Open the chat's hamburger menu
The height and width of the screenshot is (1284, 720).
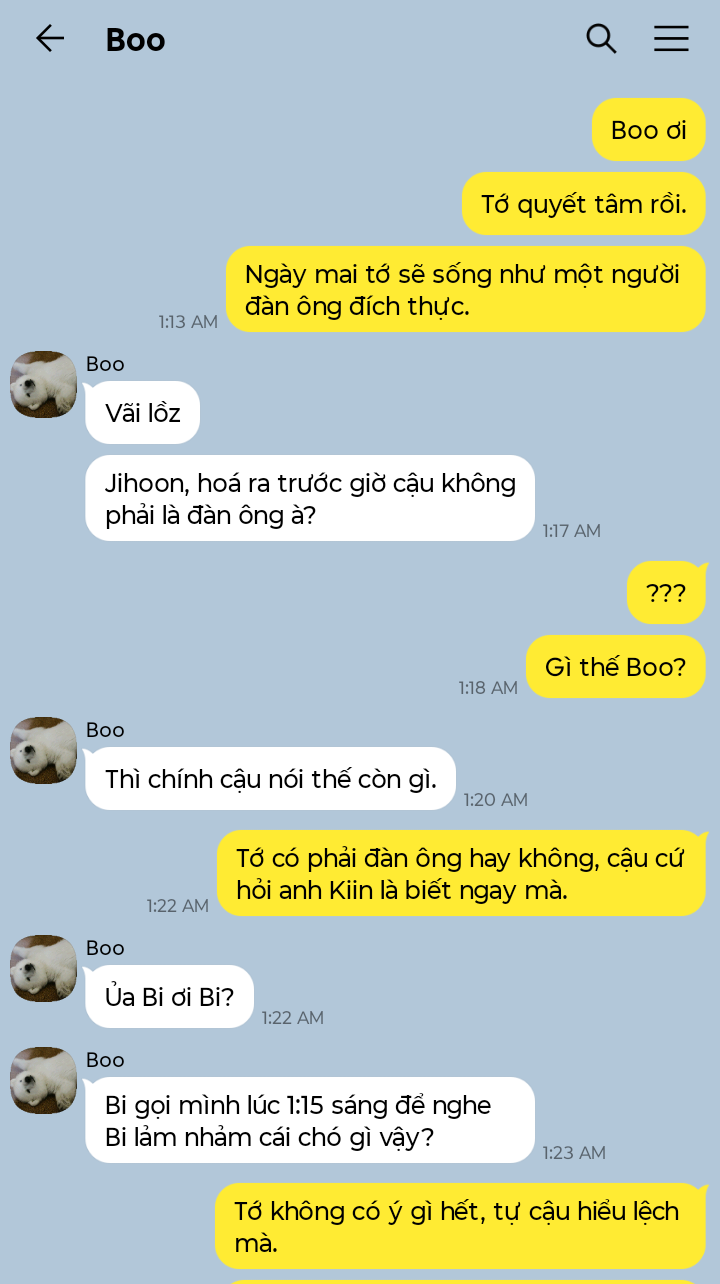tap(671, 39)
